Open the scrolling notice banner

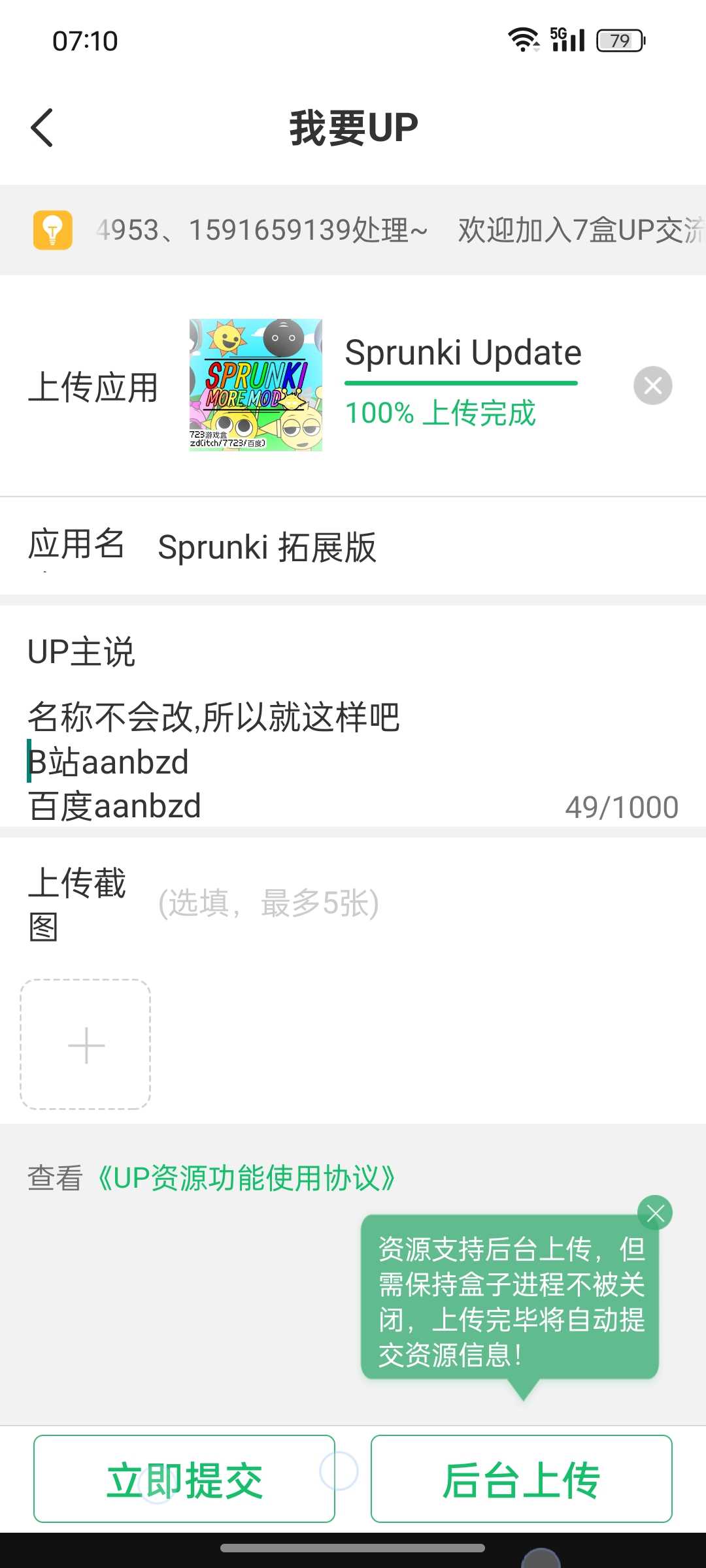(x=392, y=230)
